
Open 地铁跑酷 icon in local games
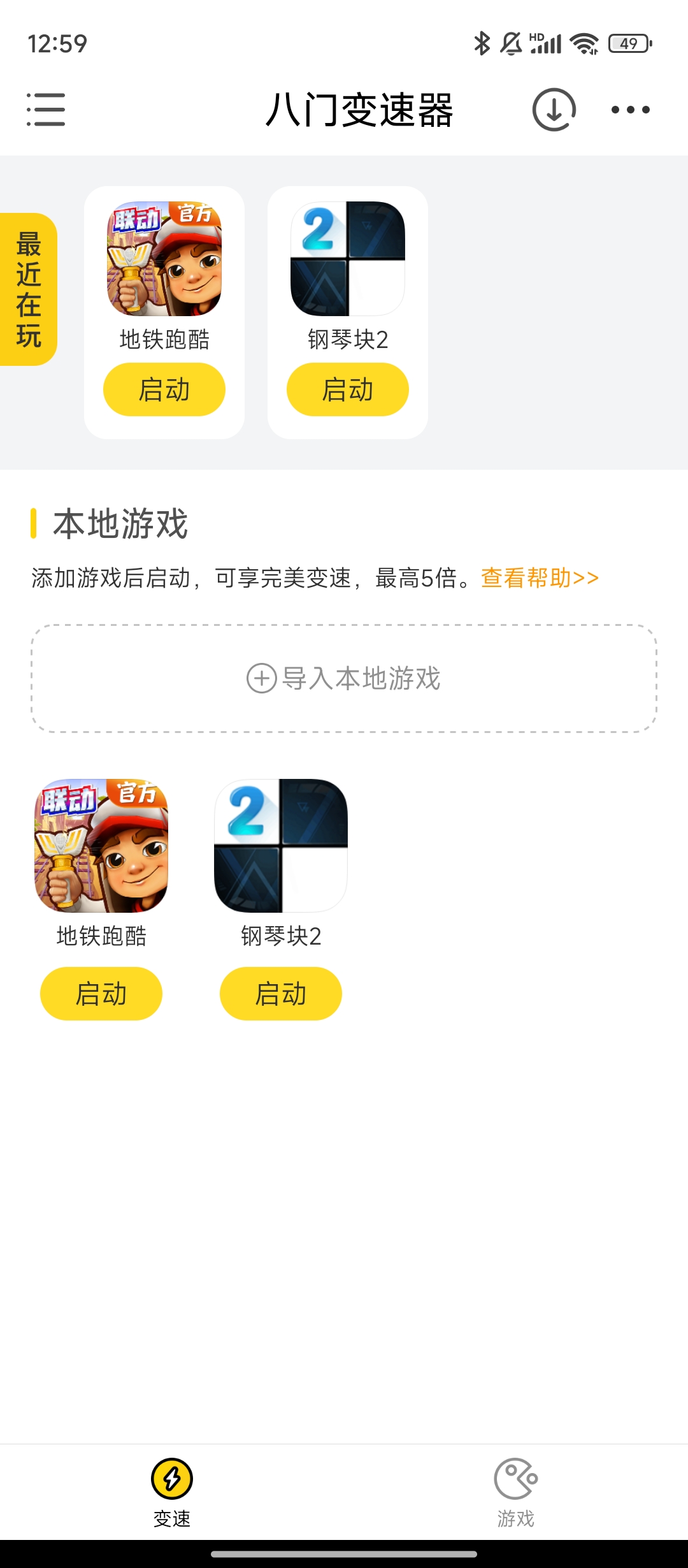tap(101, 846)
